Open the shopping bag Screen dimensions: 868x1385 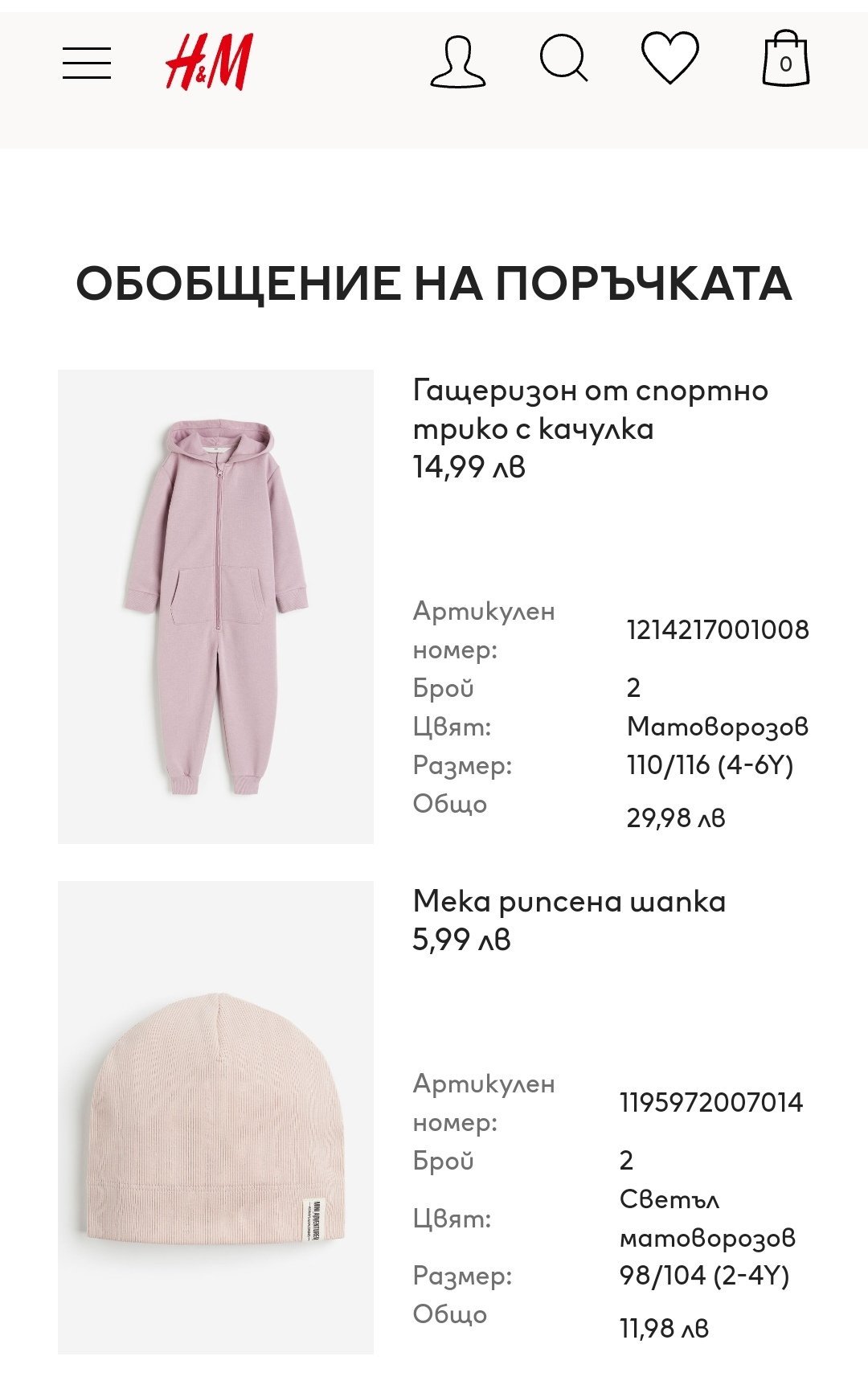(x=785, y=59)
